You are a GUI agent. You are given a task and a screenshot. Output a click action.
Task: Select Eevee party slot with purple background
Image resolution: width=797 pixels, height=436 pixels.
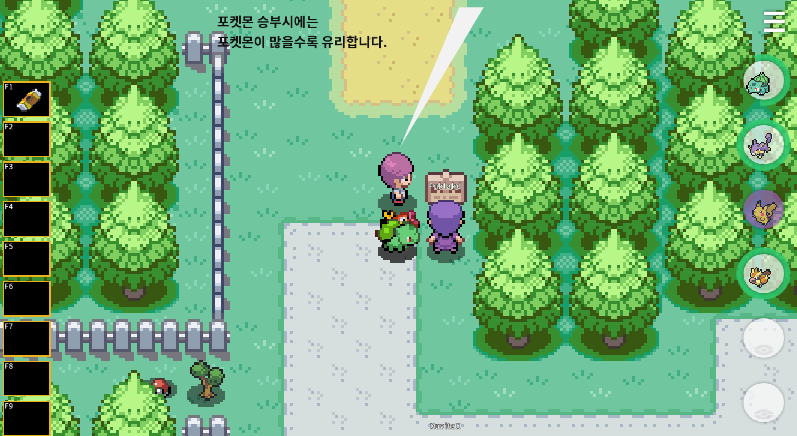763,210
